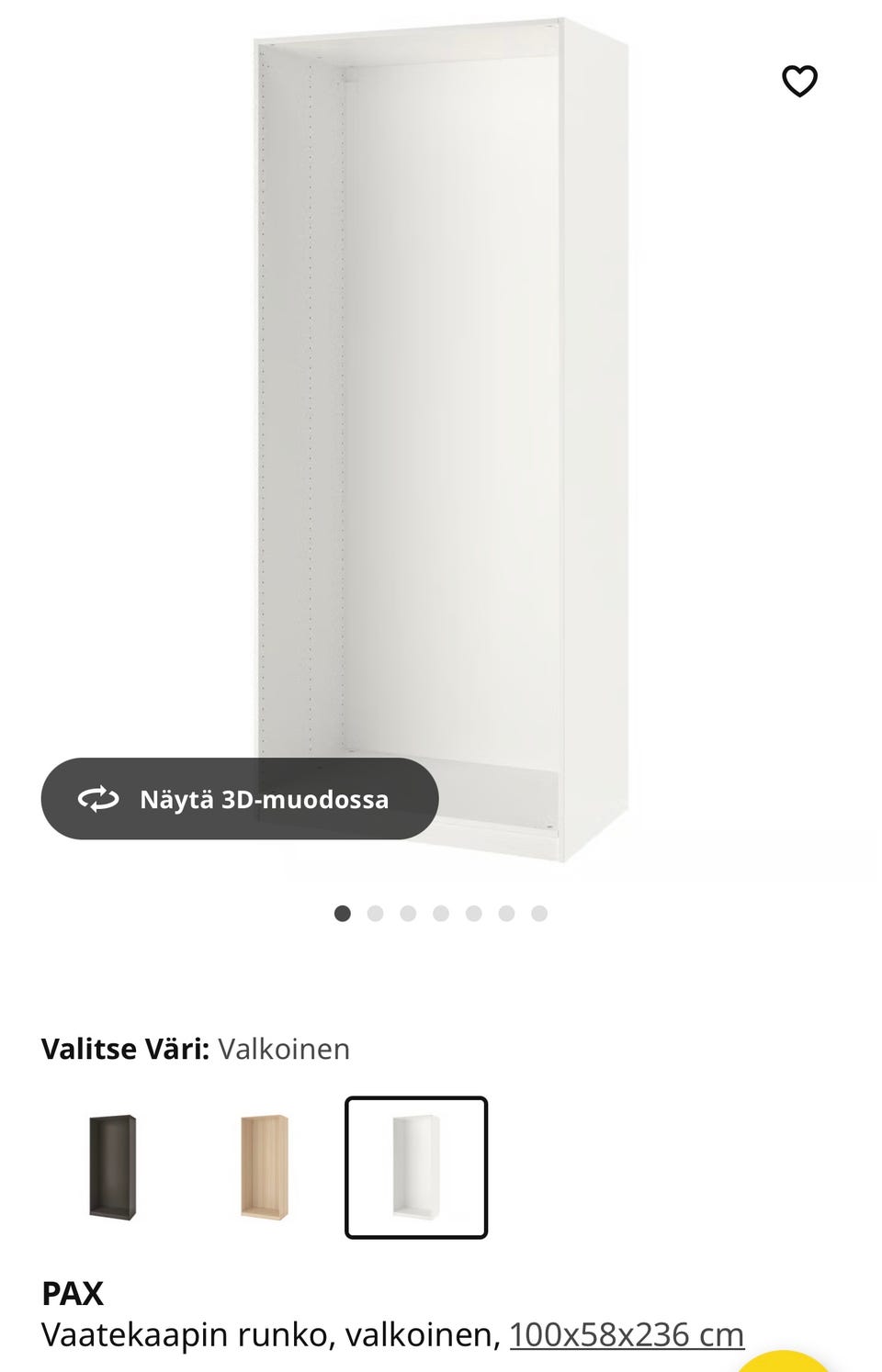Jump to the second product image dot
The image size is (882, 1372).
[375, 912]
